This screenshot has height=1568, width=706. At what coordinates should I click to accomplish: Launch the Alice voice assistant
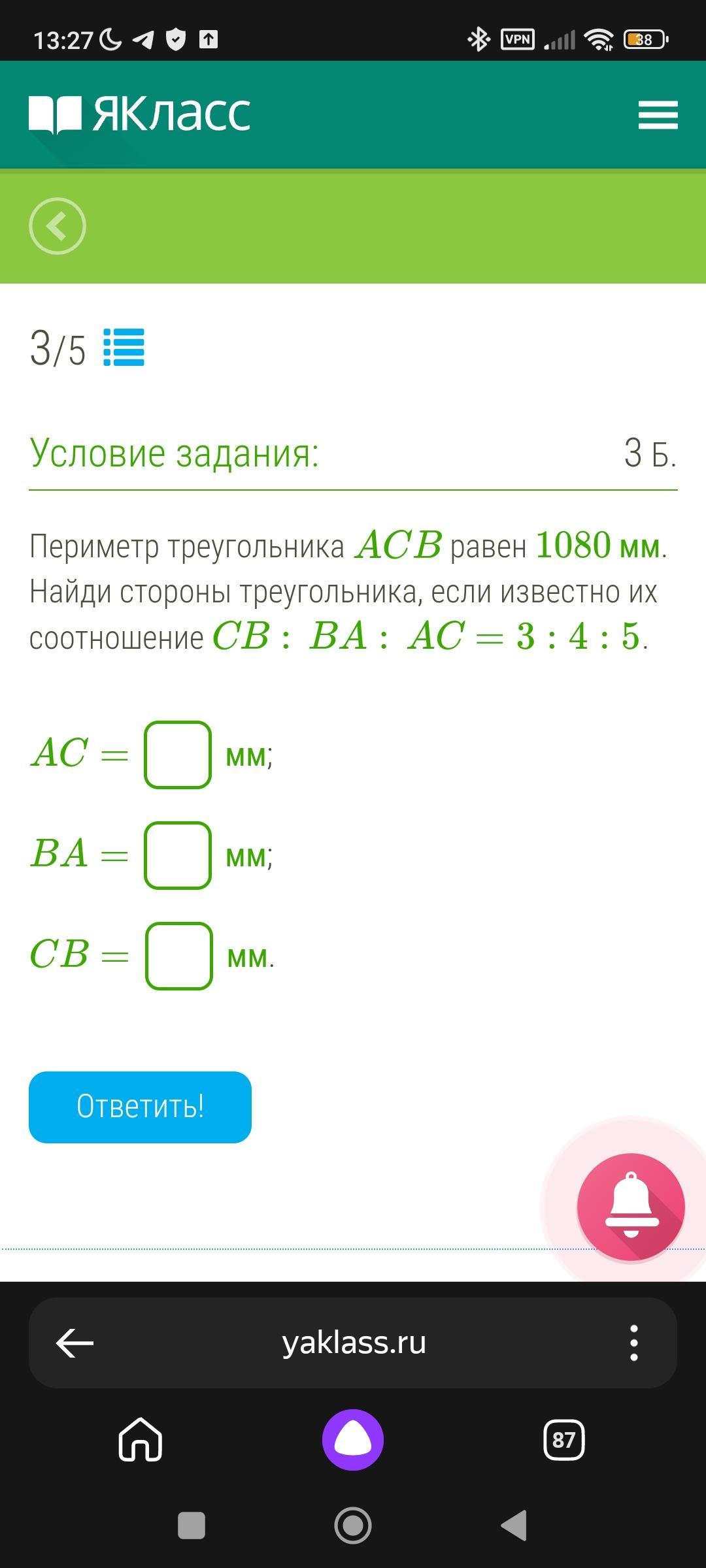pos(353,1440)
